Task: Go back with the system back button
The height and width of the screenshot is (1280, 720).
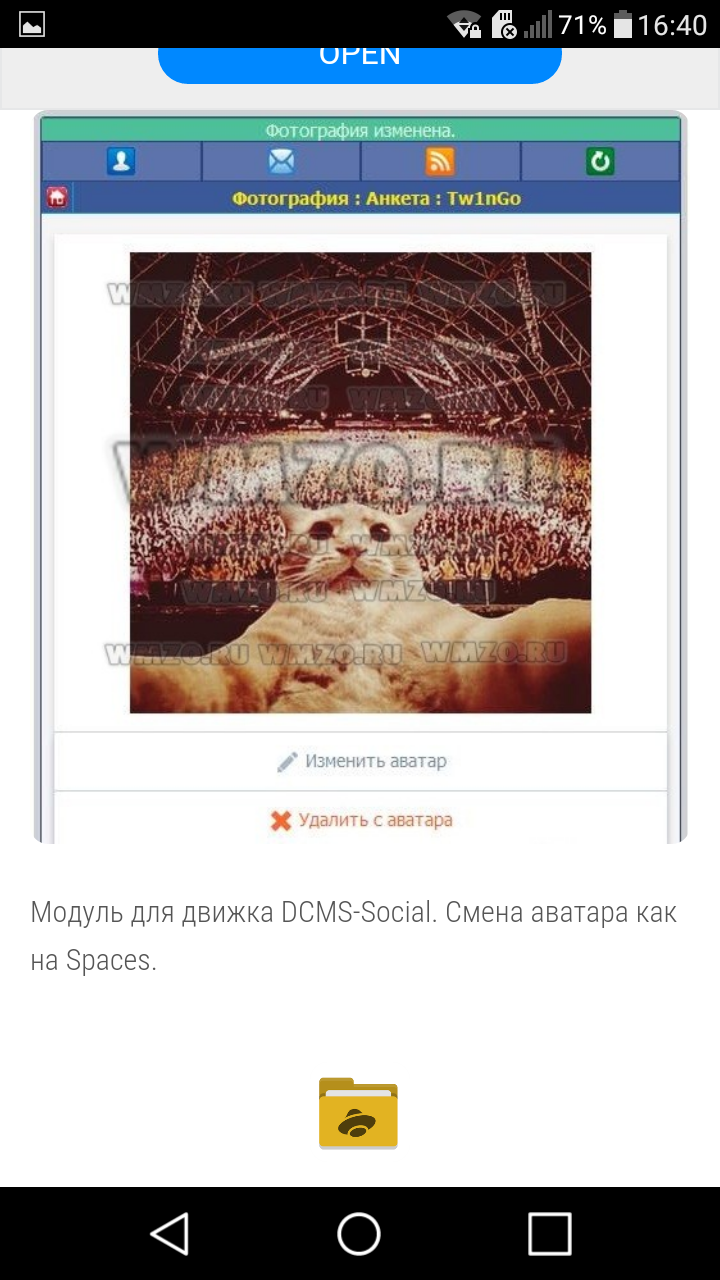Action: tap(170, 1233)
